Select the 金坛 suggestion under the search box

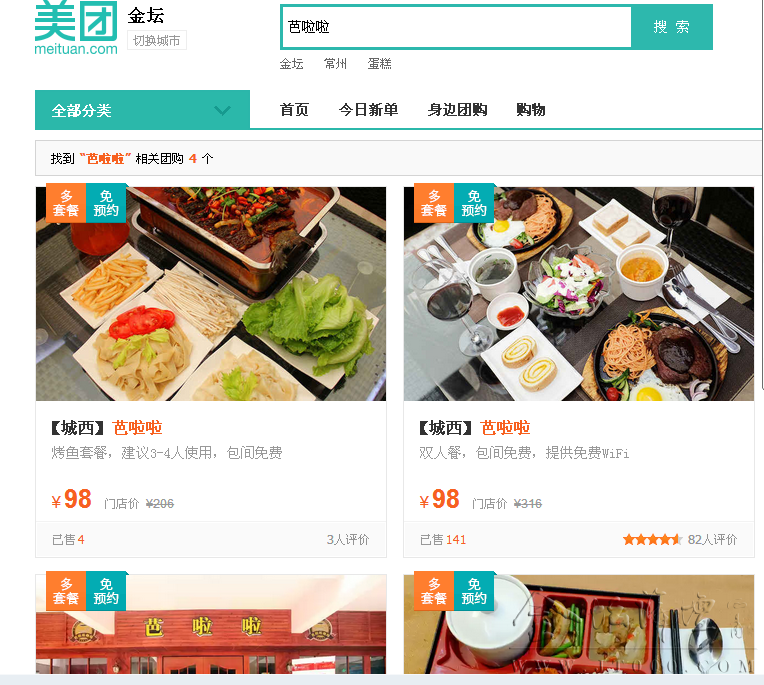coord(291,64)
